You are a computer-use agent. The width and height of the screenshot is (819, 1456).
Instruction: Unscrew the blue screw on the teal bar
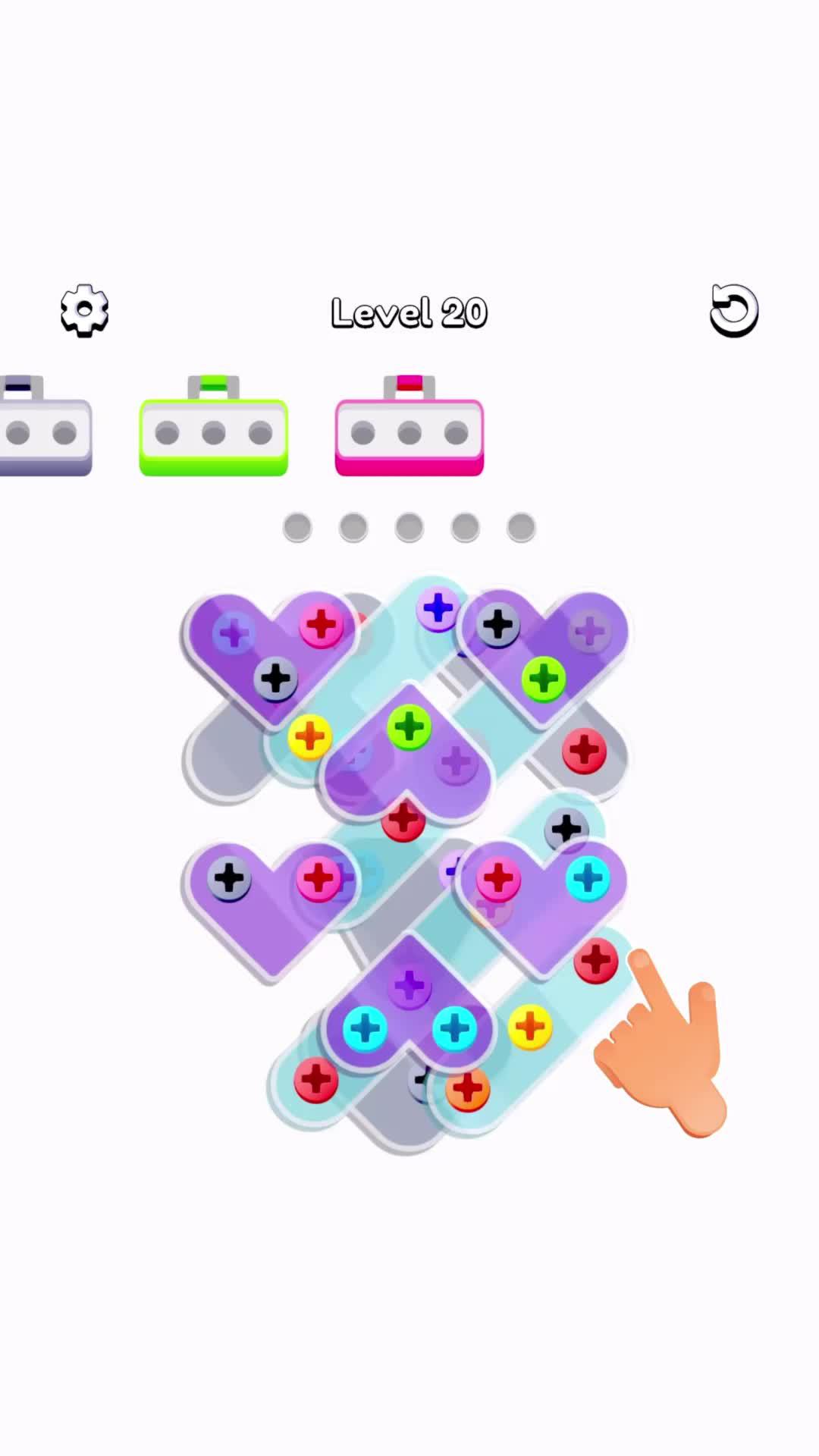pyautogui.click(x=438, y=608)
